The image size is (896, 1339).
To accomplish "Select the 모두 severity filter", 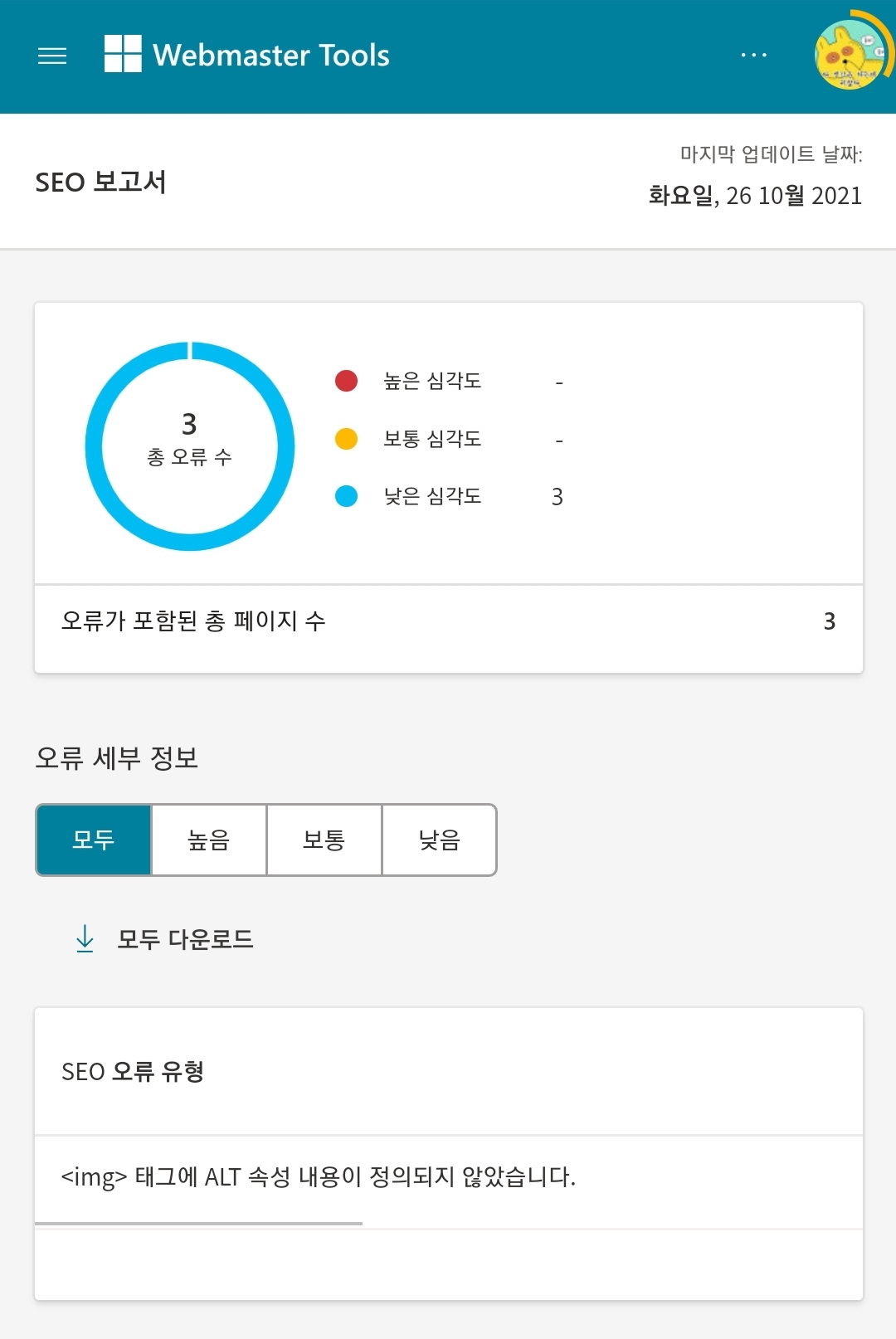I will [92, 840].
